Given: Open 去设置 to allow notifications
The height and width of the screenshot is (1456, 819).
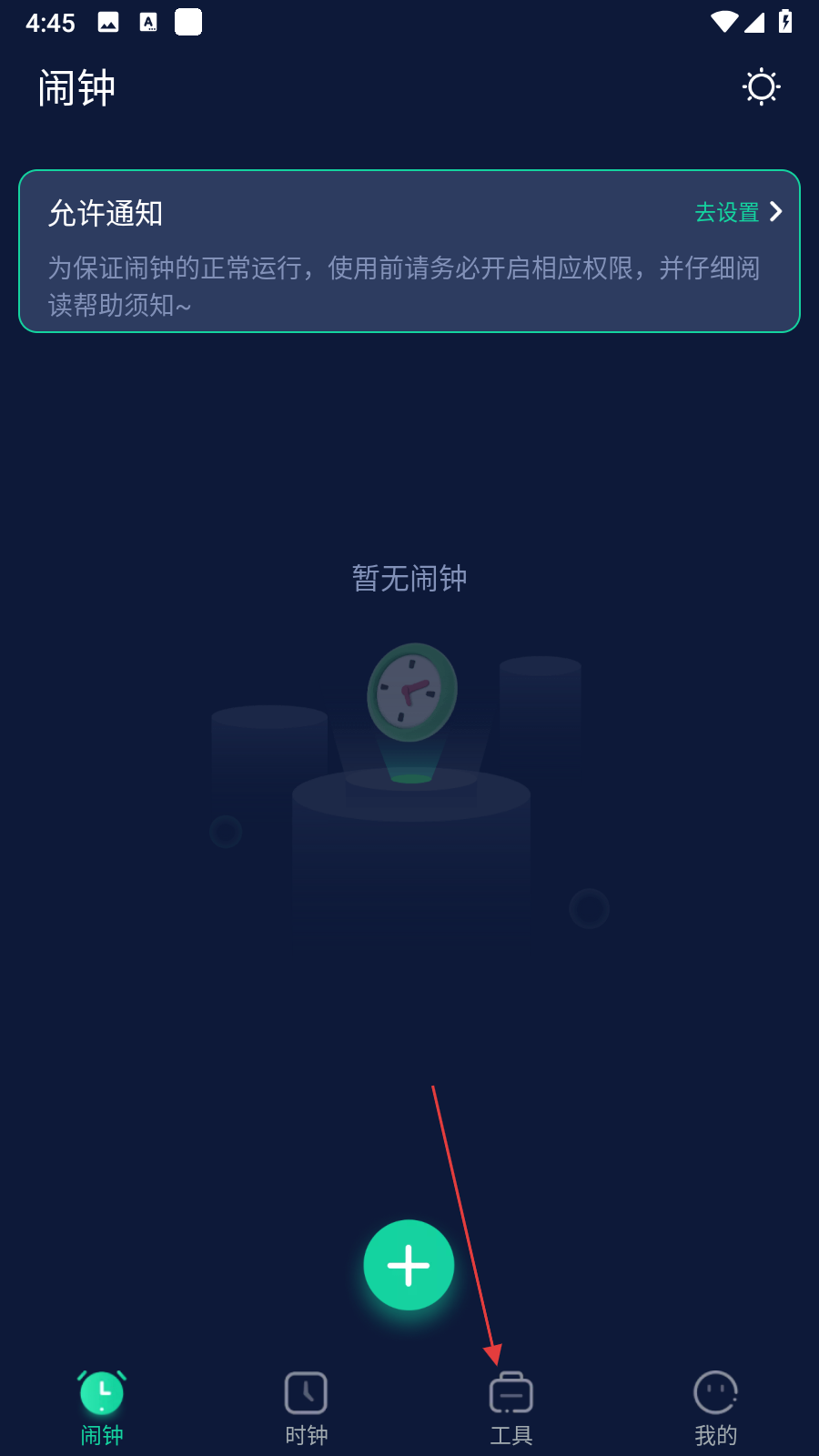Looking at the screenshot, I should point(737,212).
